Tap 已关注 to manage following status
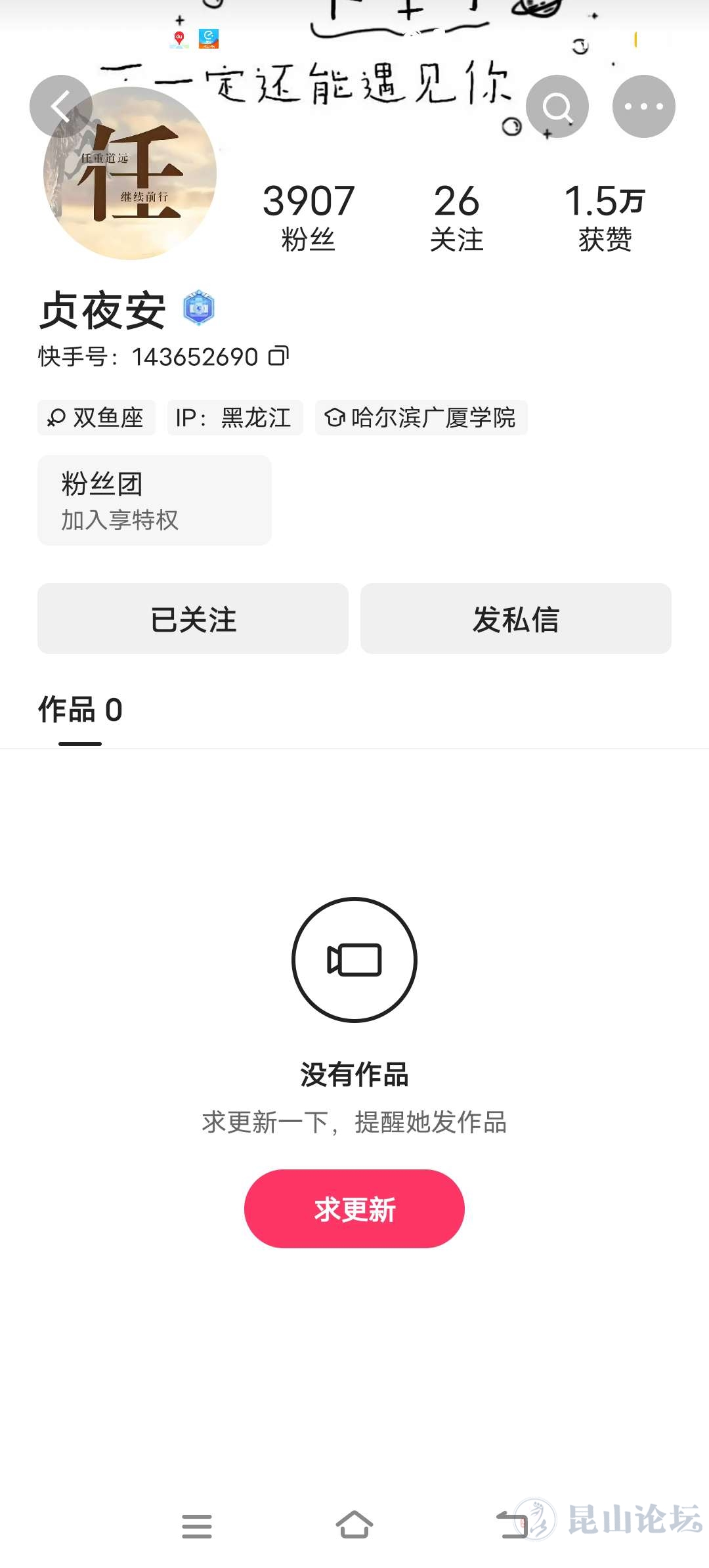This screenshot has height=1568, width=709. tap(193, 619)
